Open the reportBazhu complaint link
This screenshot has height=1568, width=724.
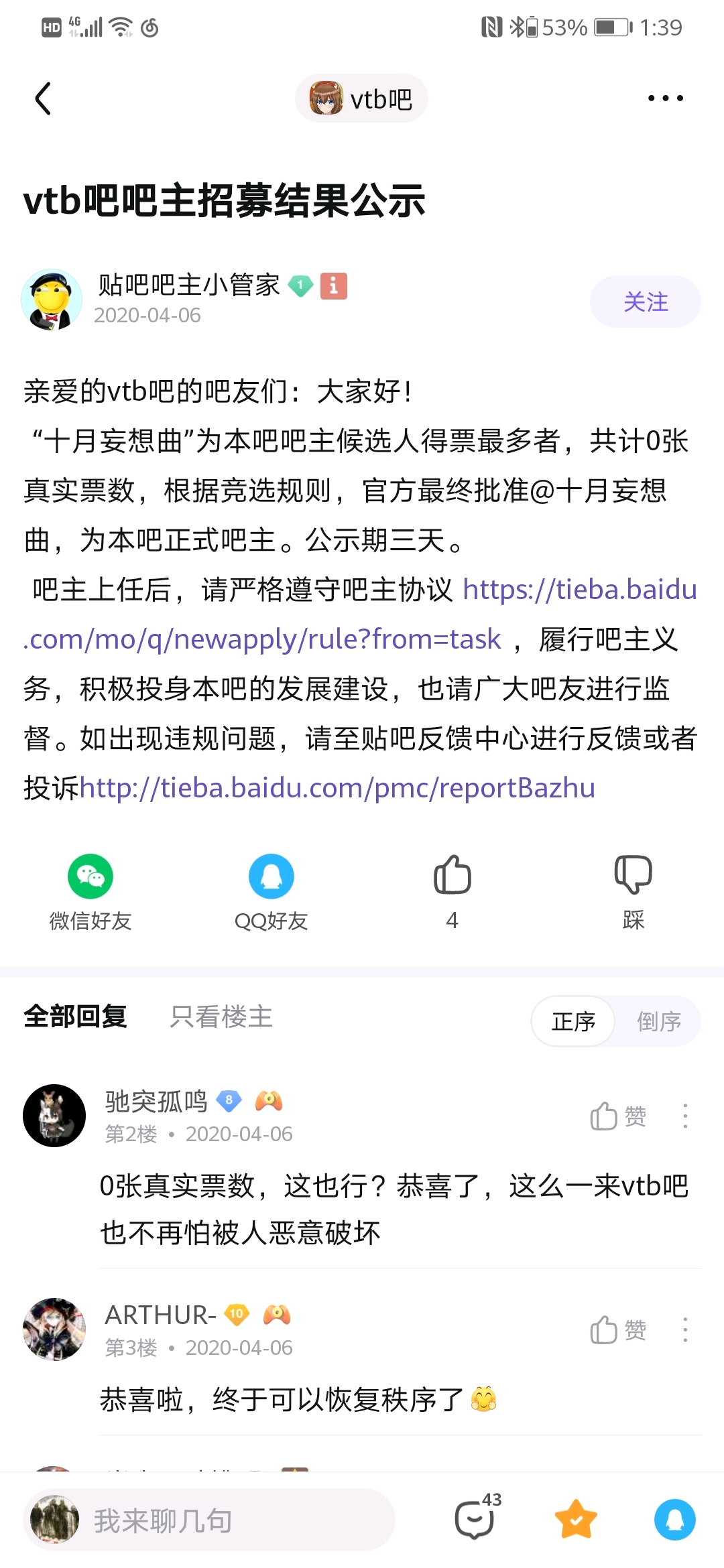pos(337,788)
